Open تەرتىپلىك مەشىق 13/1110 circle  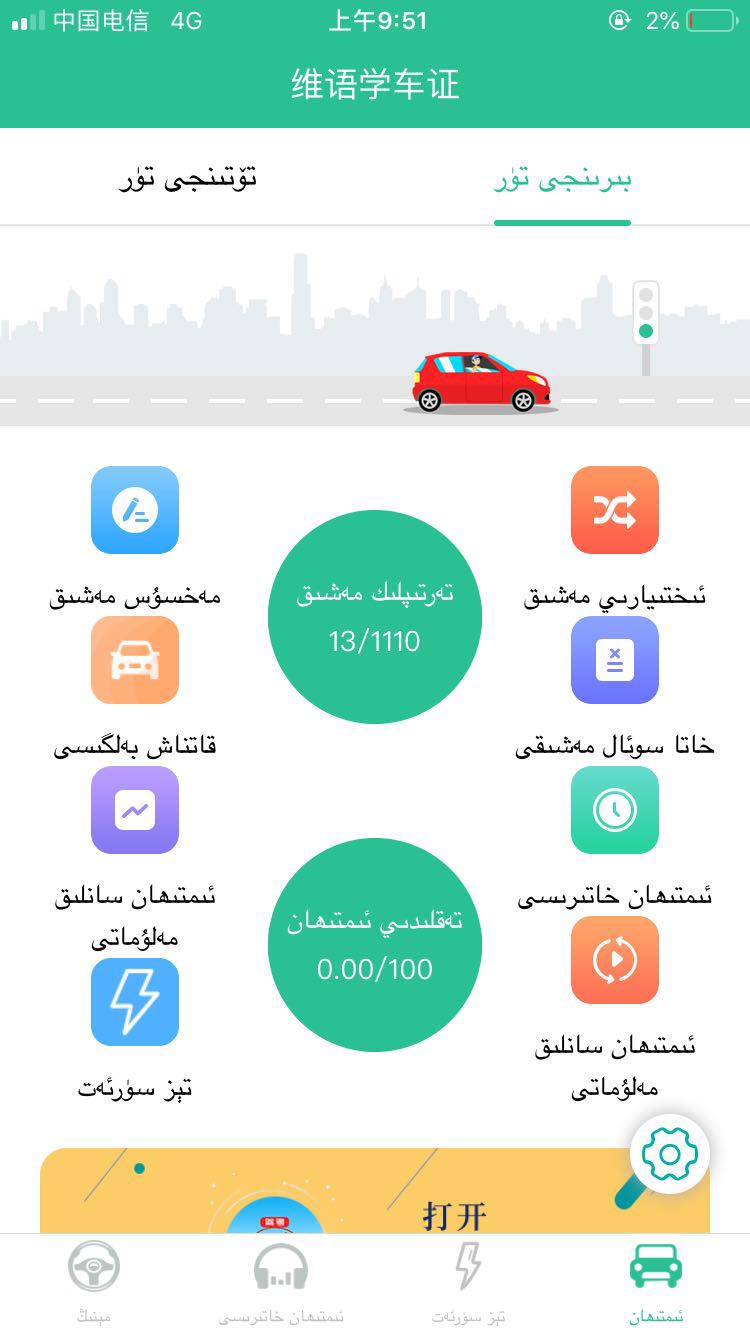[375, 617]
